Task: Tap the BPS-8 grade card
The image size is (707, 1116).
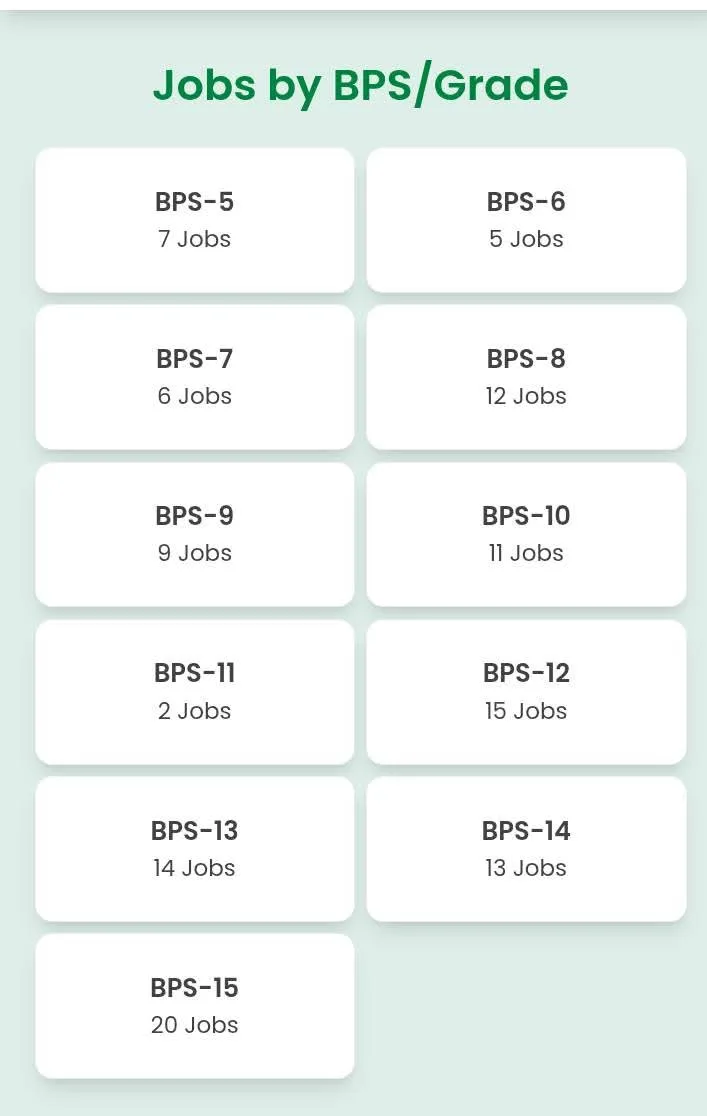Action: (526, 377)
